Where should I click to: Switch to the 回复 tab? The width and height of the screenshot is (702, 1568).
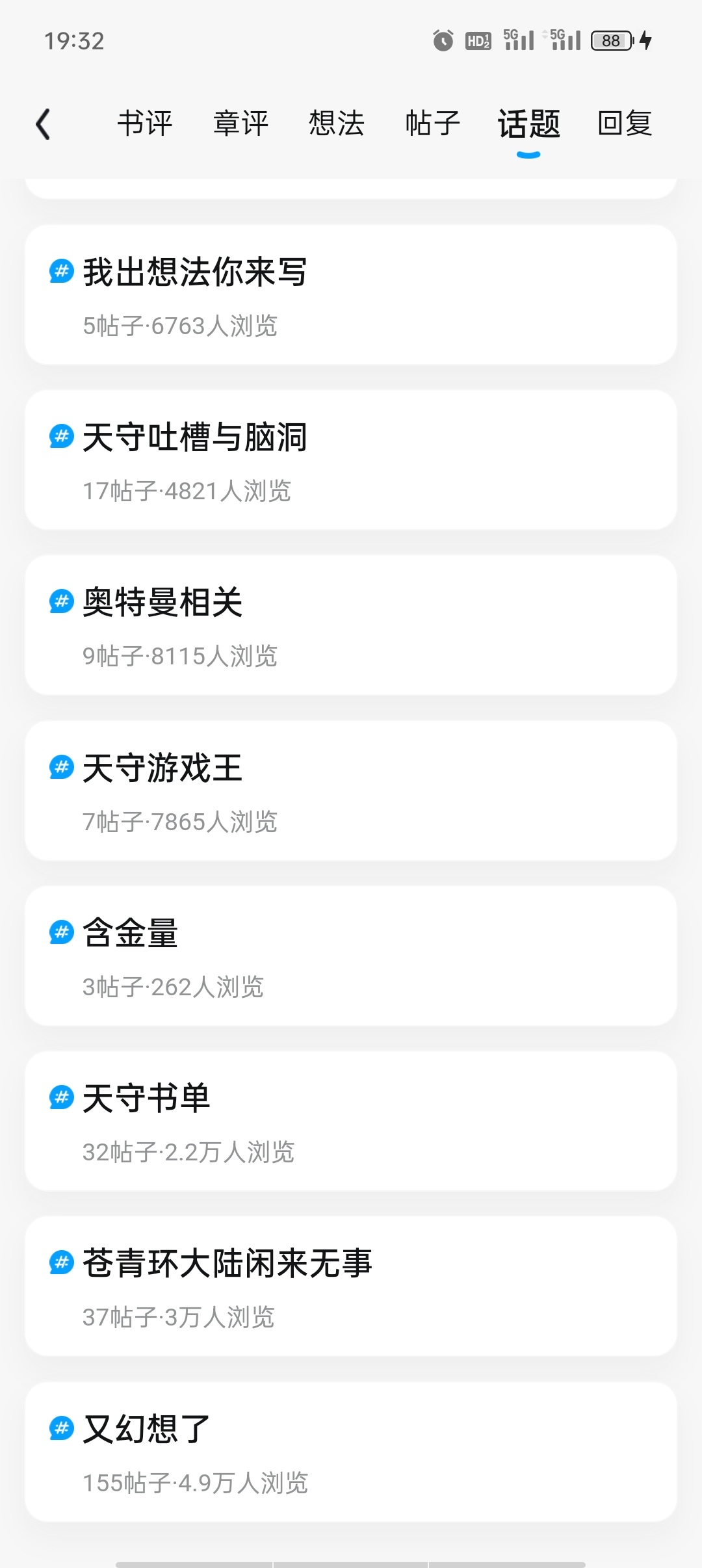tap(625, 124)
